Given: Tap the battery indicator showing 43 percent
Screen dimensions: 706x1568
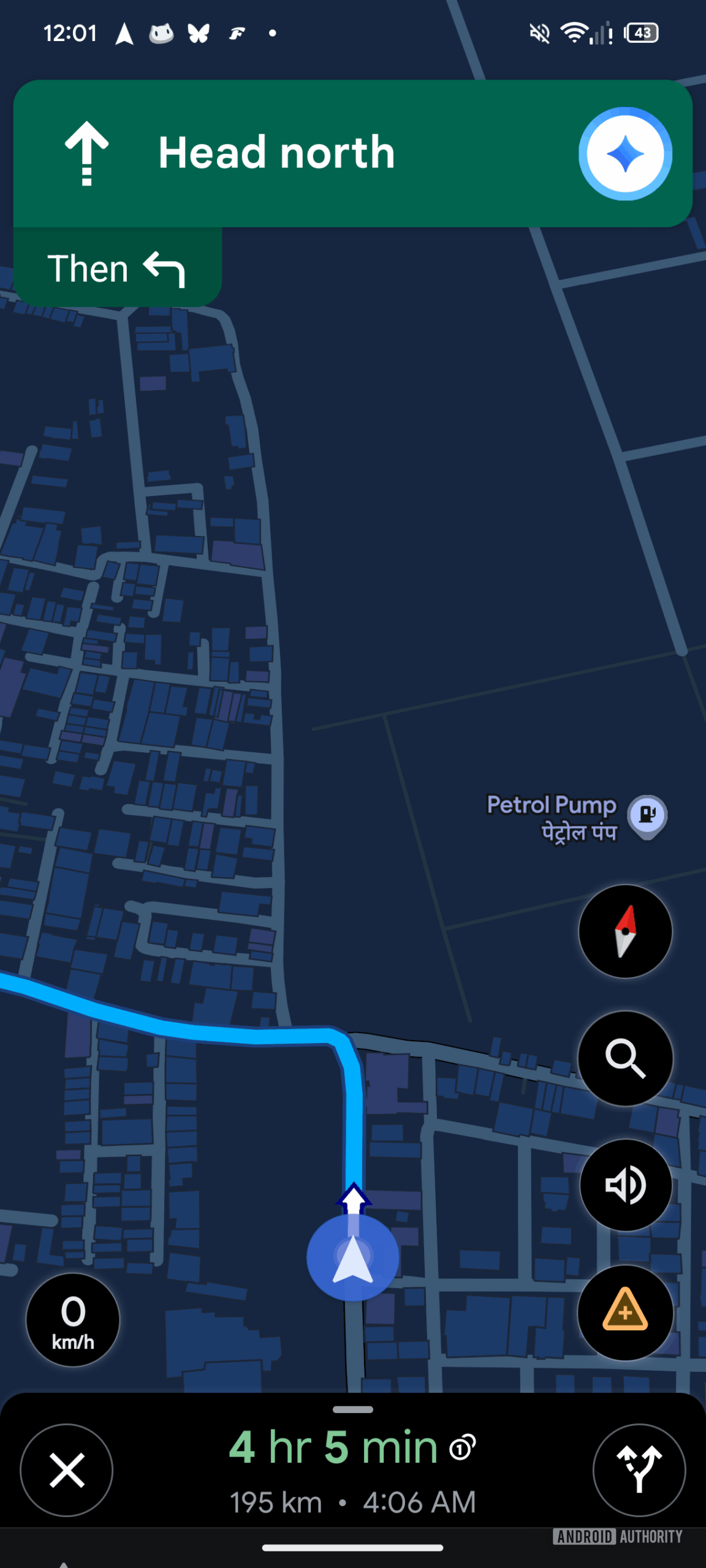Looking at the screenshot, I should [x=639, y=34].
